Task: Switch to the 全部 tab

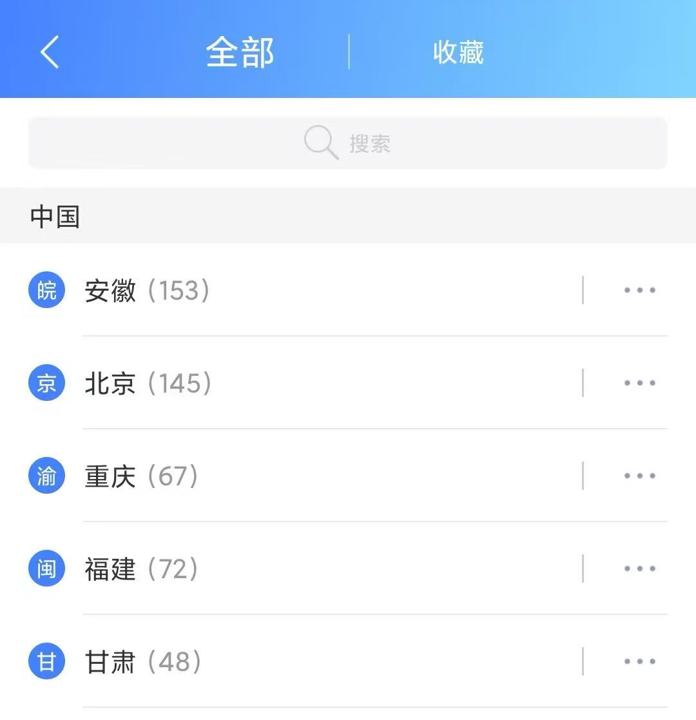Action: tap(240, 52)
